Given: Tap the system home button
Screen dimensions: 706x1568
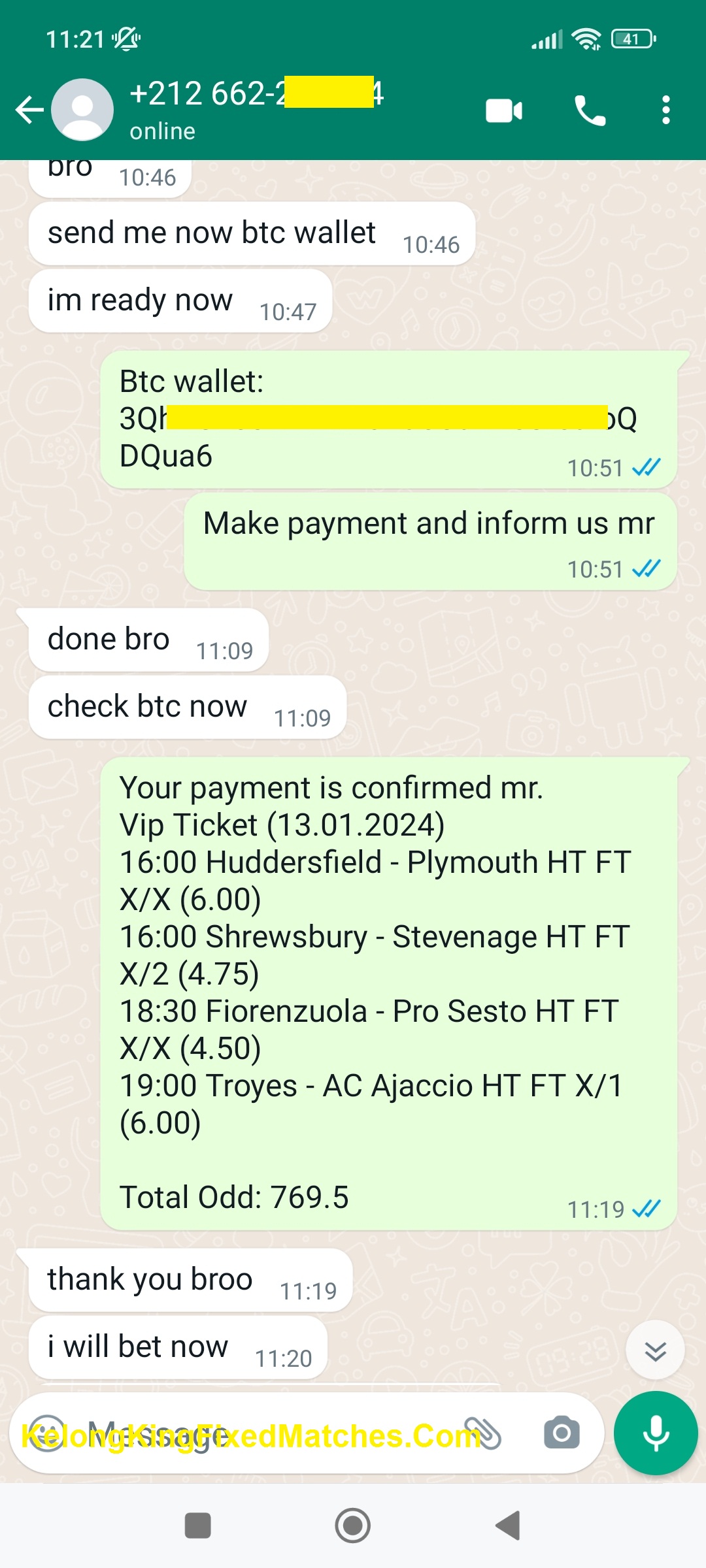Looking at the screenshot, I should point(353,1526).
